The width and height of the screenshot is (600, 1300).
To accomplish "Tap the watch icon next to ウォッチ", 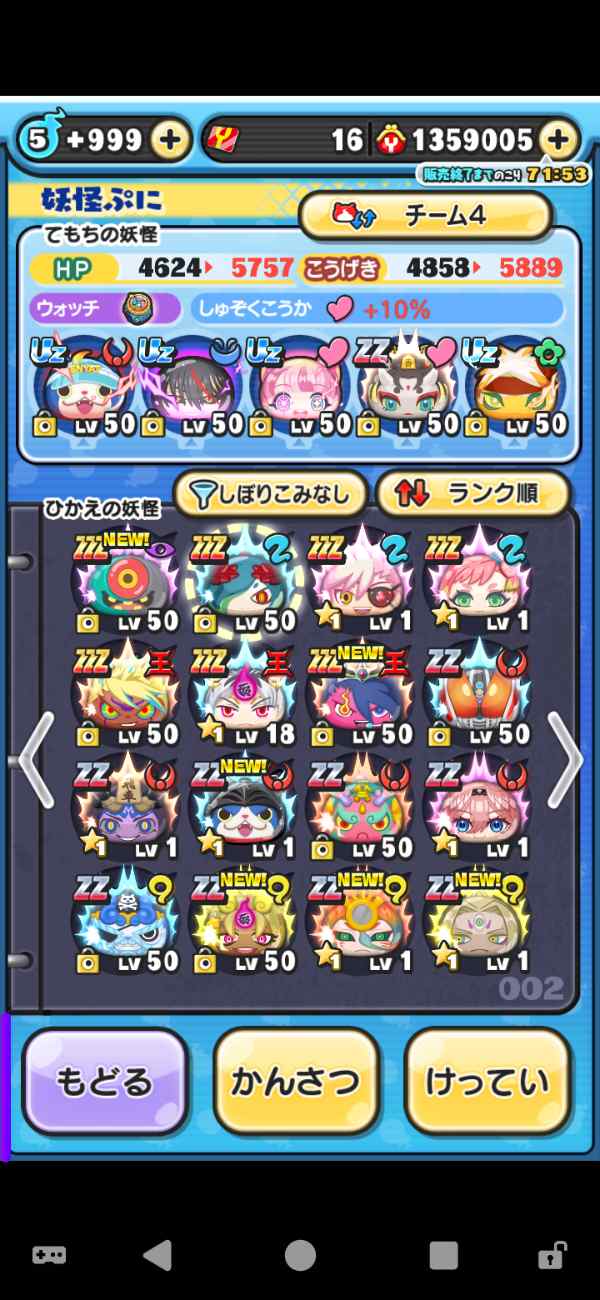I will (x=137, y=309).
